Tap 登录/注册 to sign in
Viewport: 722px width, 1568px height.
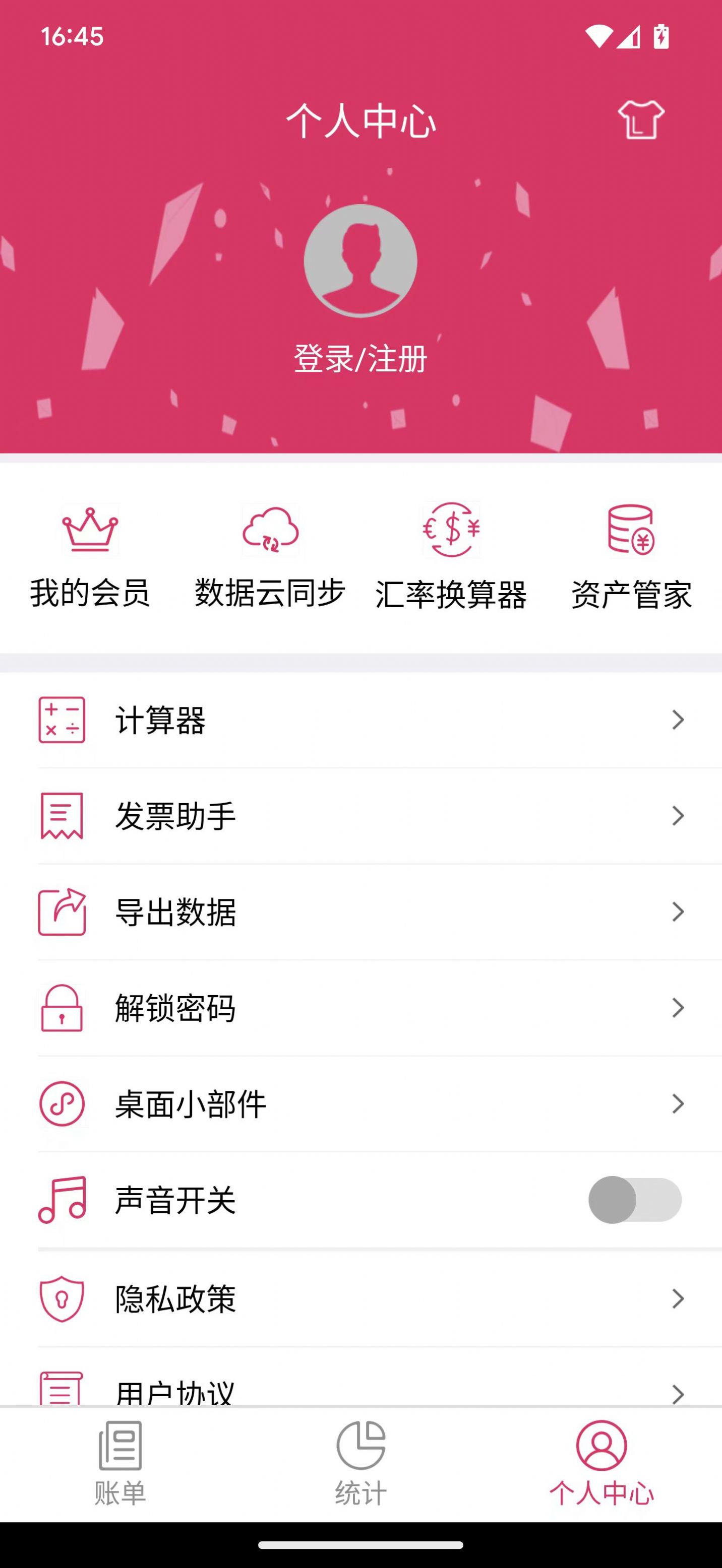coord(360,359)
